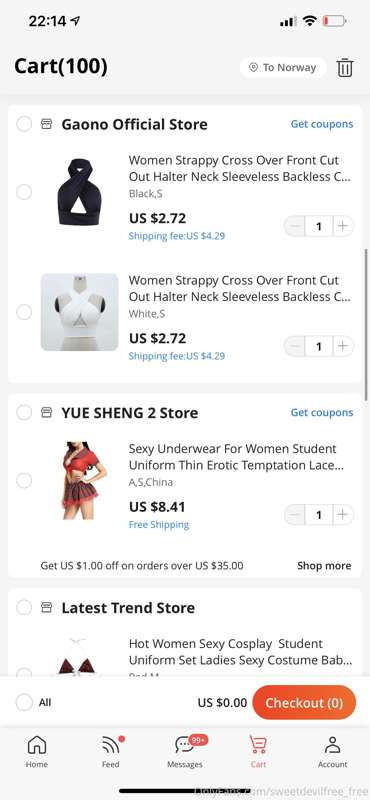
Task: Tap the Checkout (0) button
Action: (304, 703)
